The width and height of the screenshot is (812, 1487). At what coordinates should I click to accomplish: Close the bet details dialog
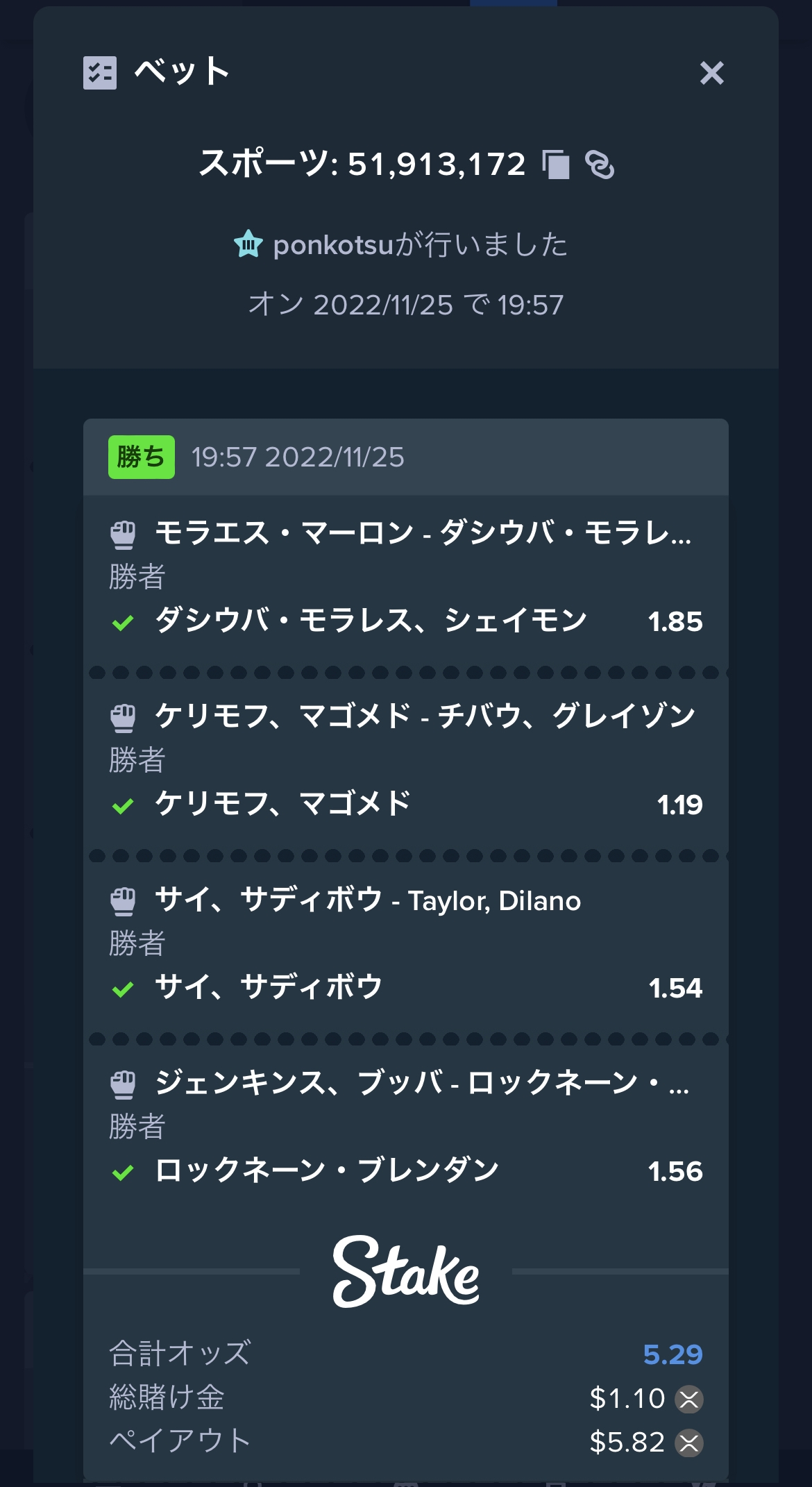(x=711, y=73)
